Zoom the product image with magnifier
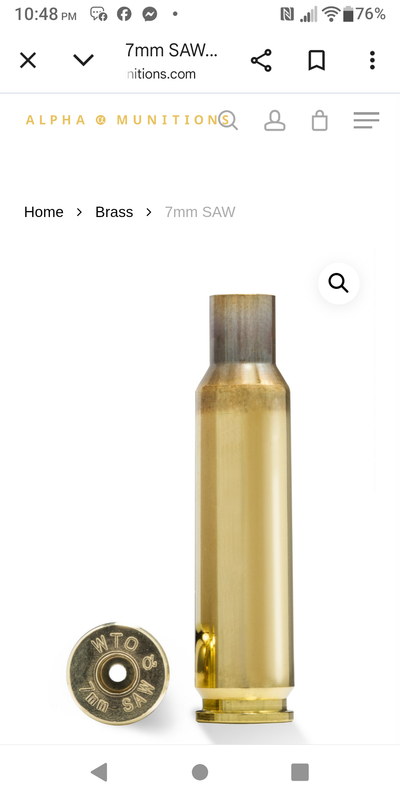Image resolution: width=400 pixels, height=800 pixels. coord(338,283)
